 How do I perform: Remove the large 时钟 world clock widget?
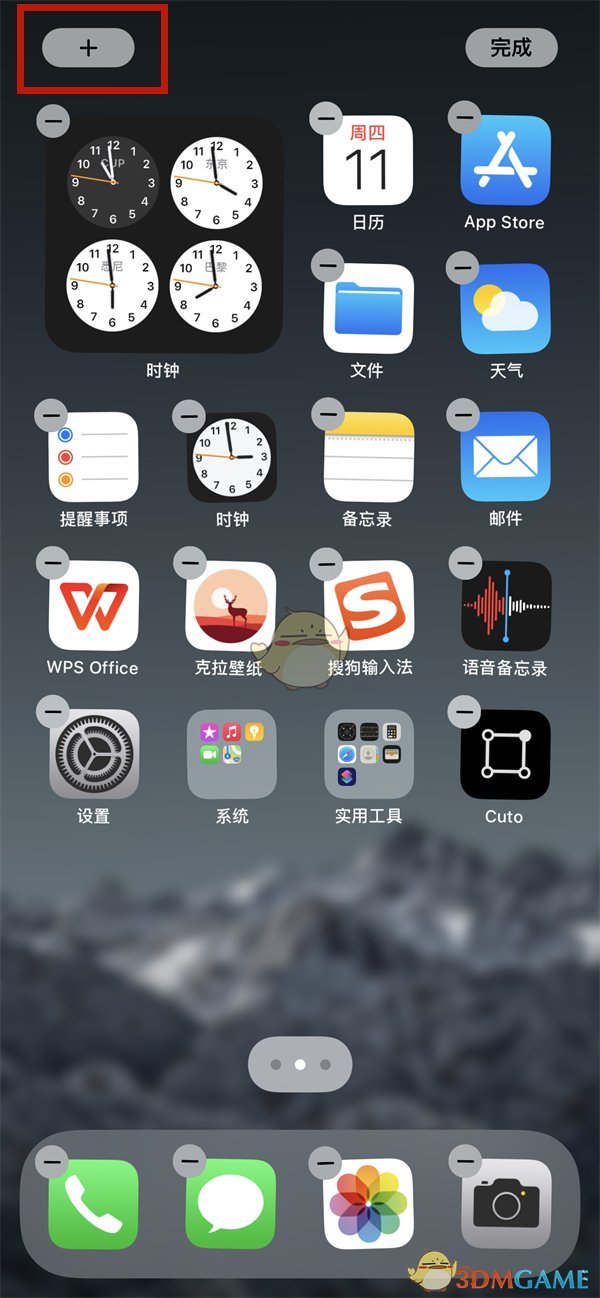(52, 121)
